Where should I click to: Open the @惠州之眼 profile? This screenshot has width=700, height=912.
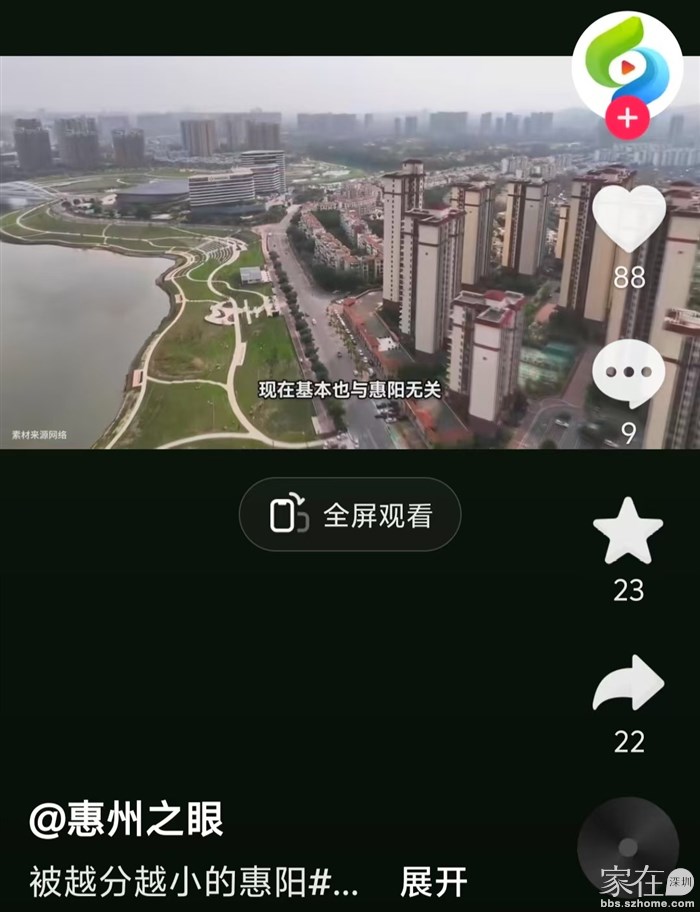point(125,821)
